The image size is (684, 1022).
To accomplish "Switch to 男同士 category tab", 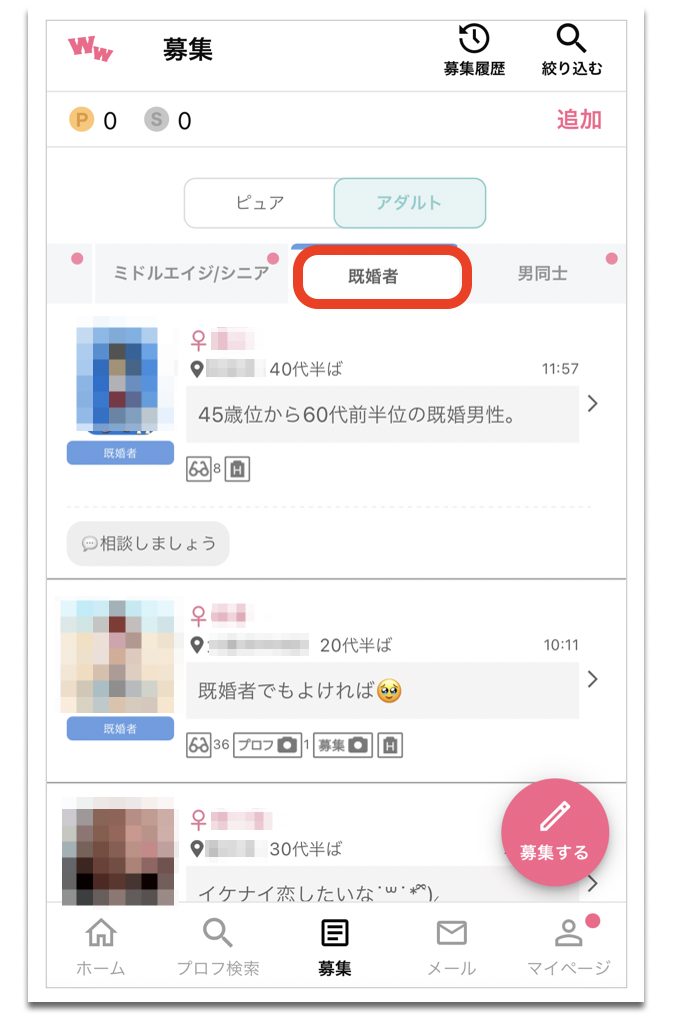I will [542, 273].
